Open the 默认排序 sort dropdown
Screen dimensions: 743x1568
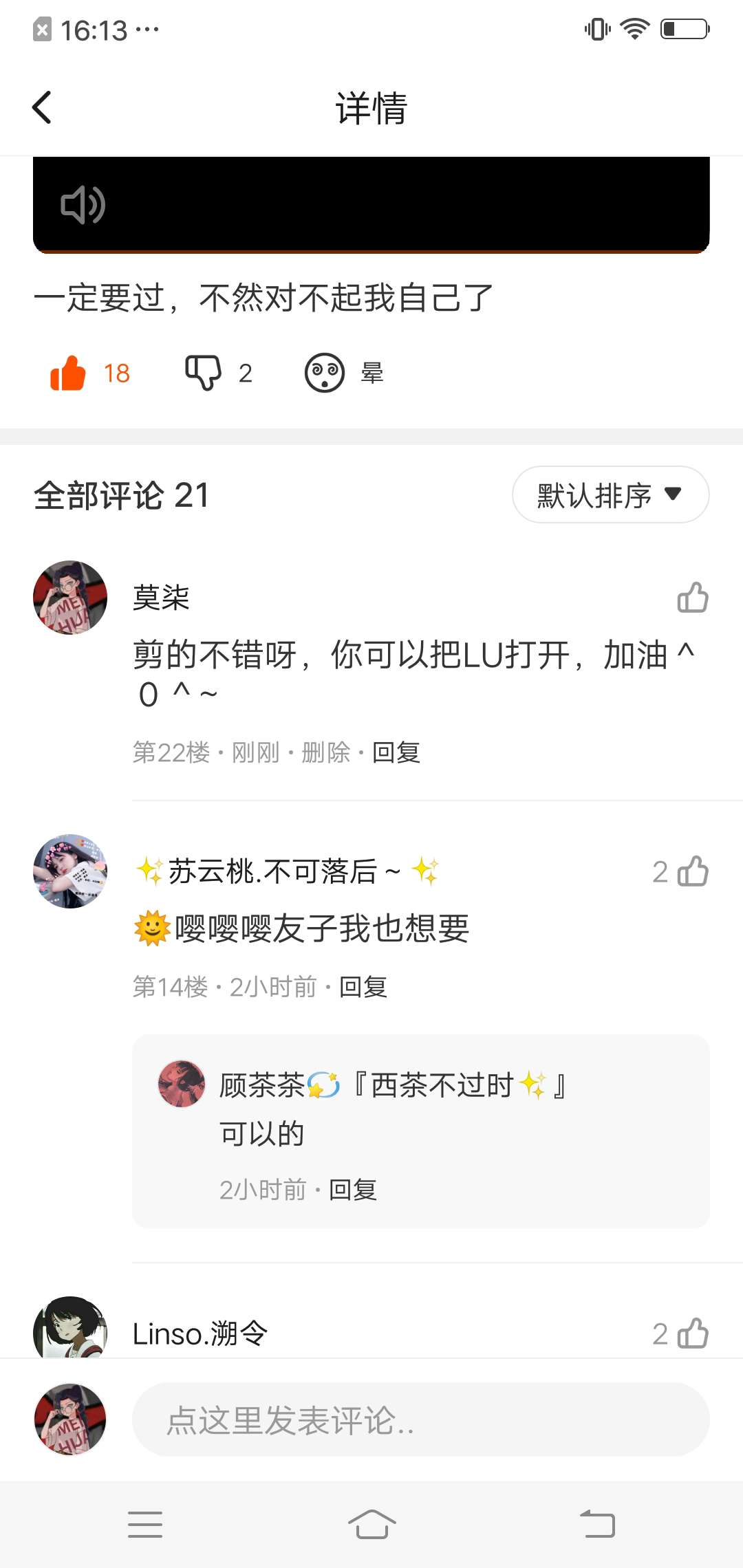coord(610,495)
